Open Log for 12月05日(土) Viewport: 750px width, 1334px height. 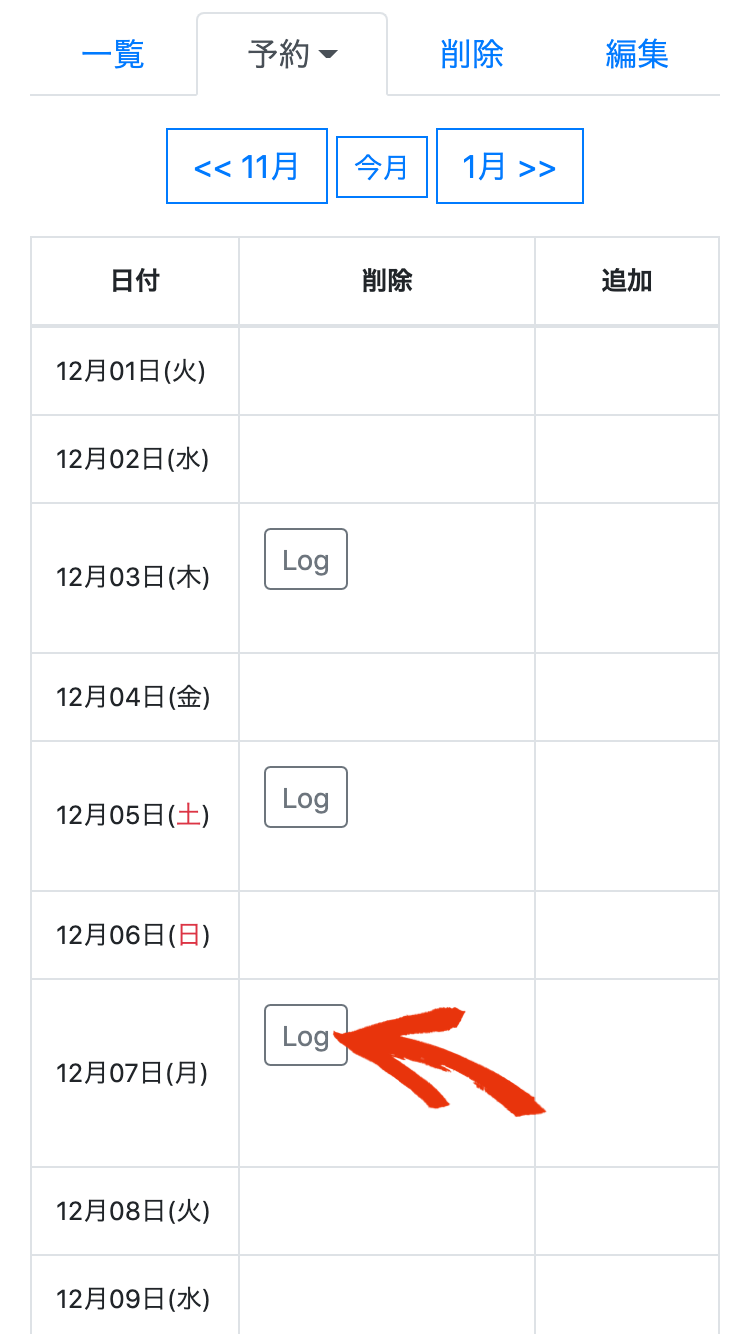click(306, 797)
